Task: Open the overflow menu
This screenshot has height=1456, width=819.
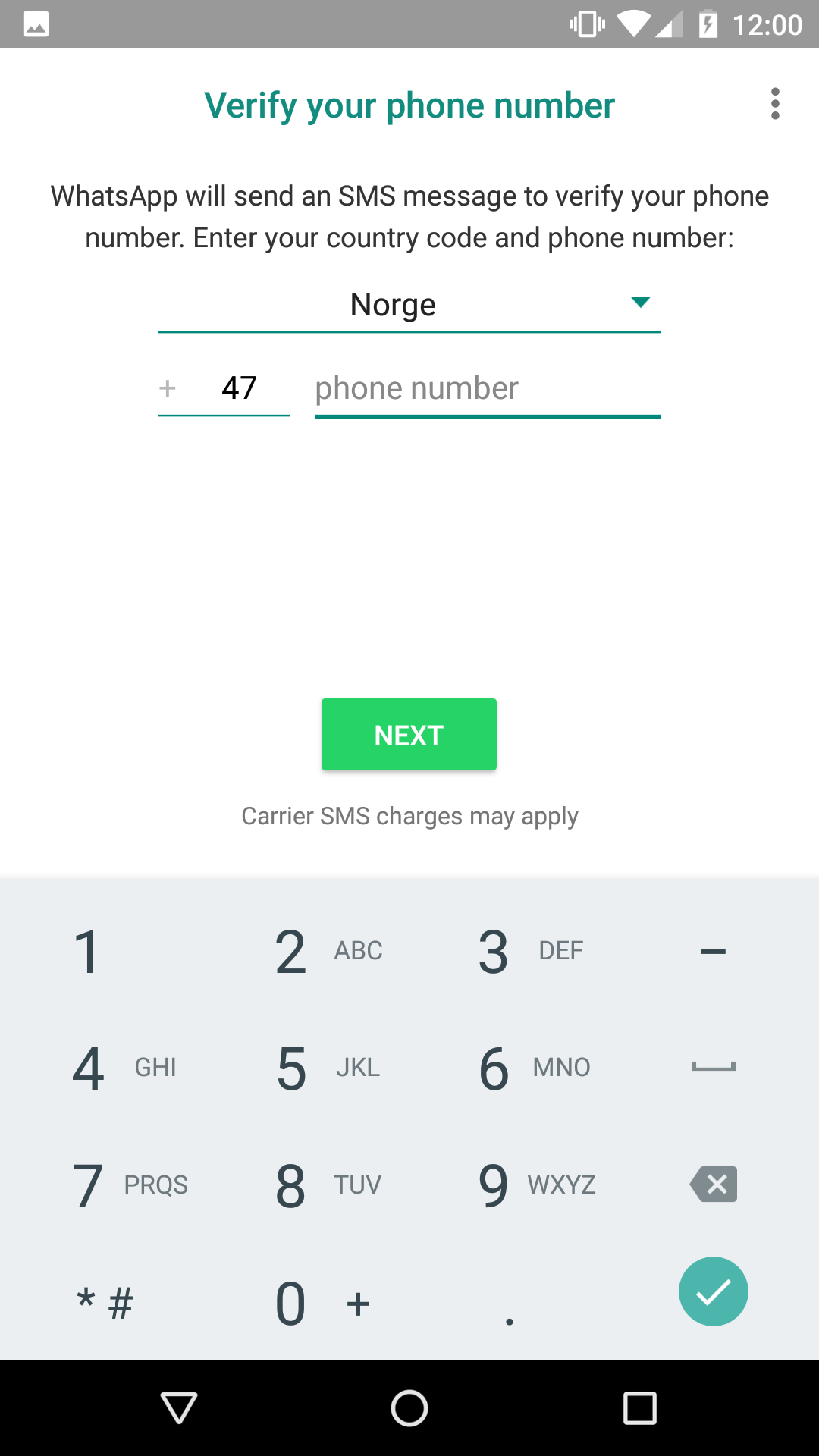Action: coord(774,104)
